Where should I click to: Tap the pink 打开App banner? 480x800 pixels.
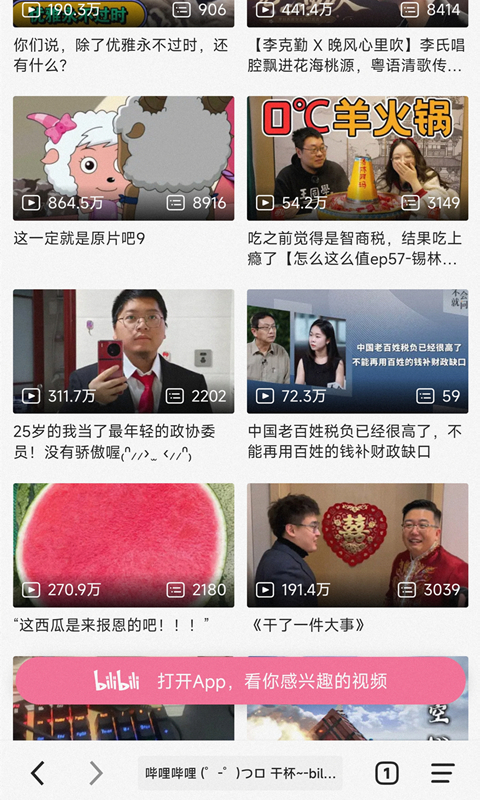241,681
